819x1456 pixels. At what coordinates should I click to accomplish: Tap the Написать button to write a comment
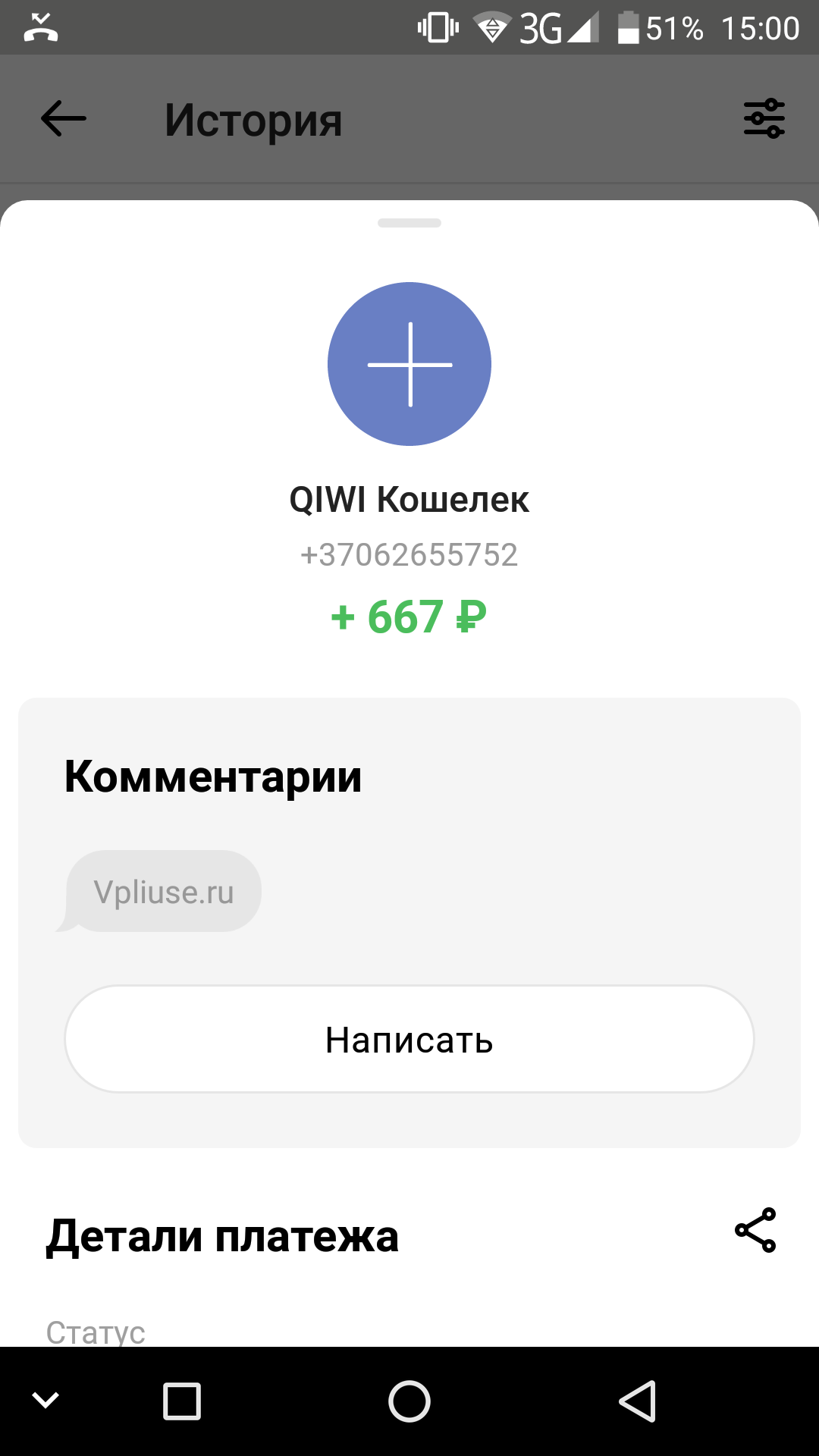click(x=409, y=1039)
